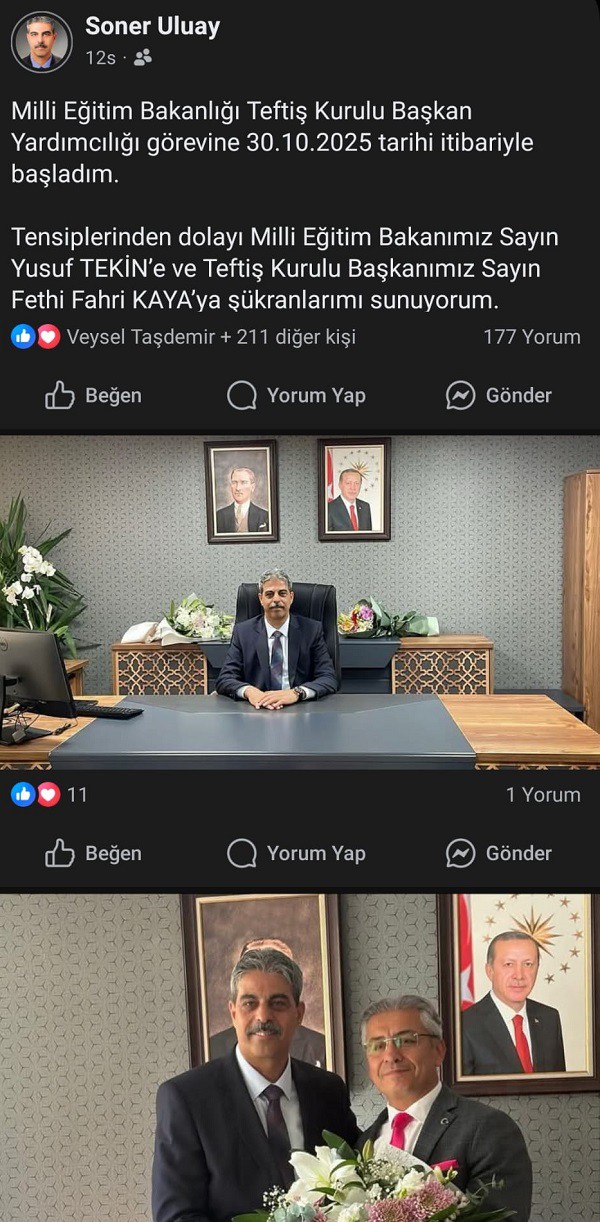Open the 1 Yorum on the desk photo

pos(542,795)
